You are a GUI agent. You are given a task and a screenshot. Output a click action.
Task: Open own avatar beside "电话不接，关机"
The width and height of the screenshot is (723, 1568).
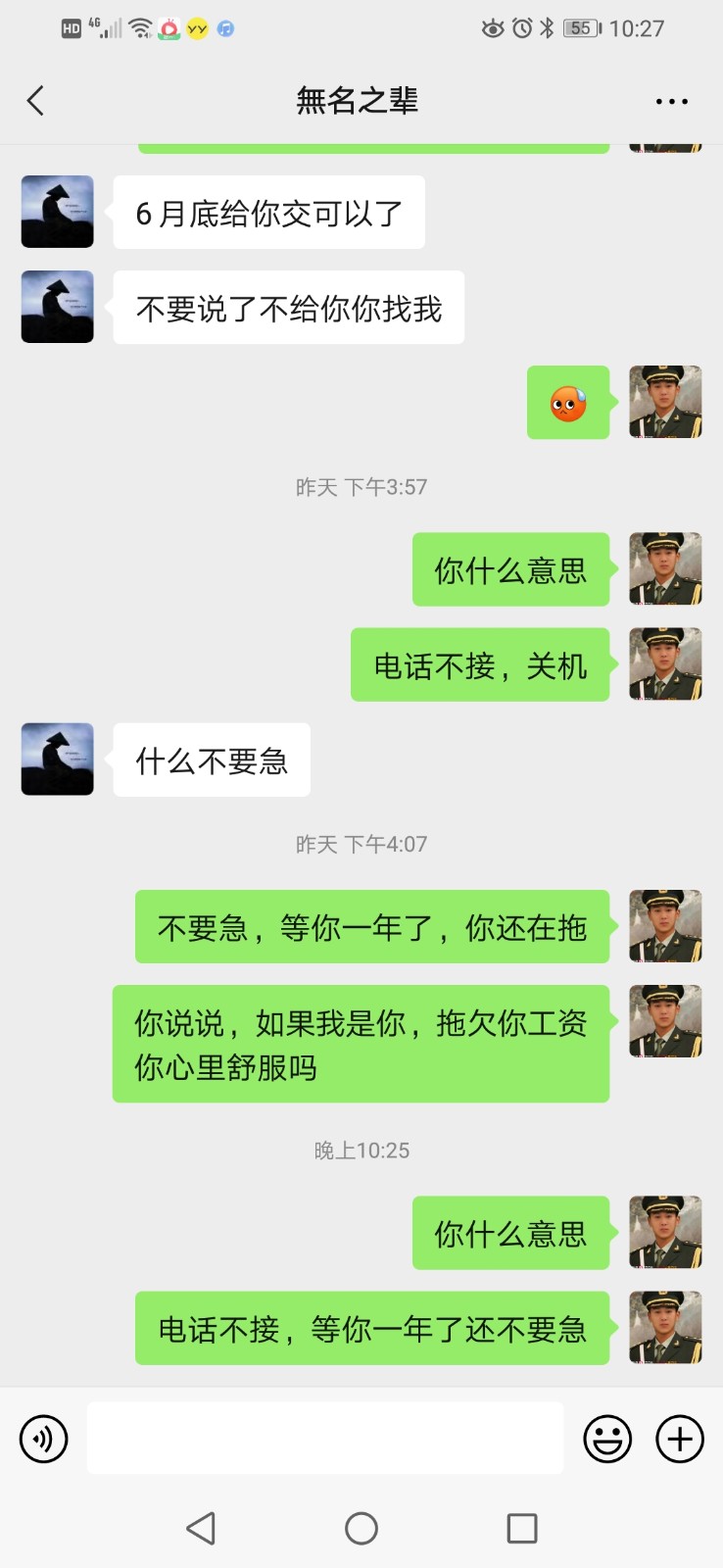[665, 664]
